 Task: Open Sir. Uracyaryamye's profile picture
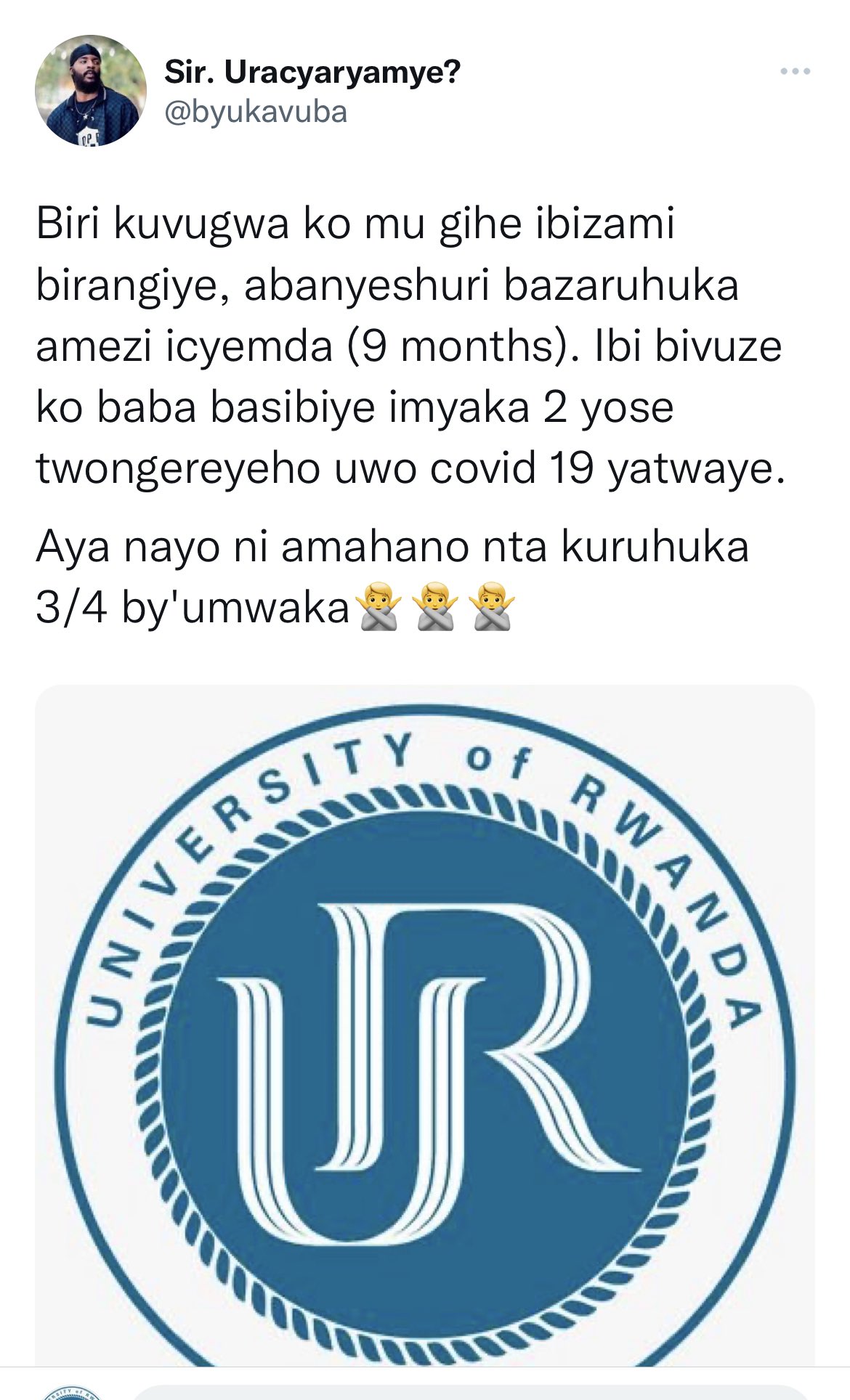91,91
